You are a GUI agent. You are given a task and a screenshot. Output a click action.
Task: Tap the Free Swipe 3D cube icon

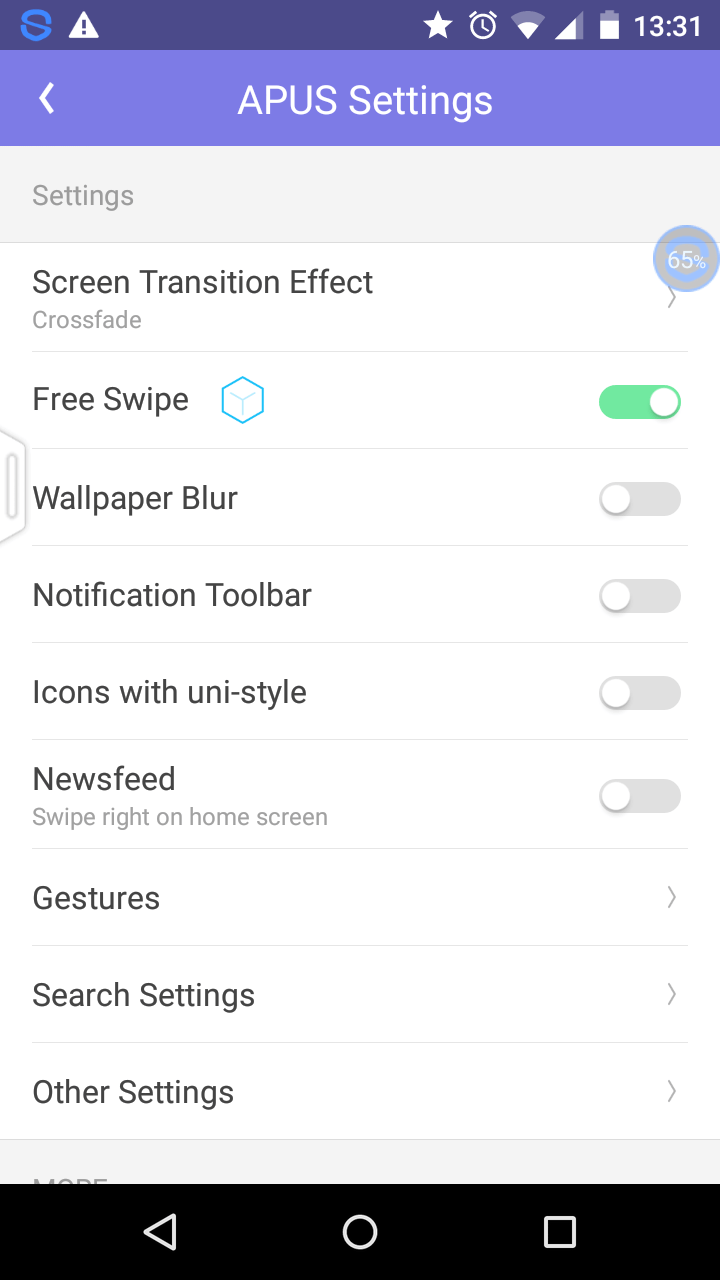point(242,400)
